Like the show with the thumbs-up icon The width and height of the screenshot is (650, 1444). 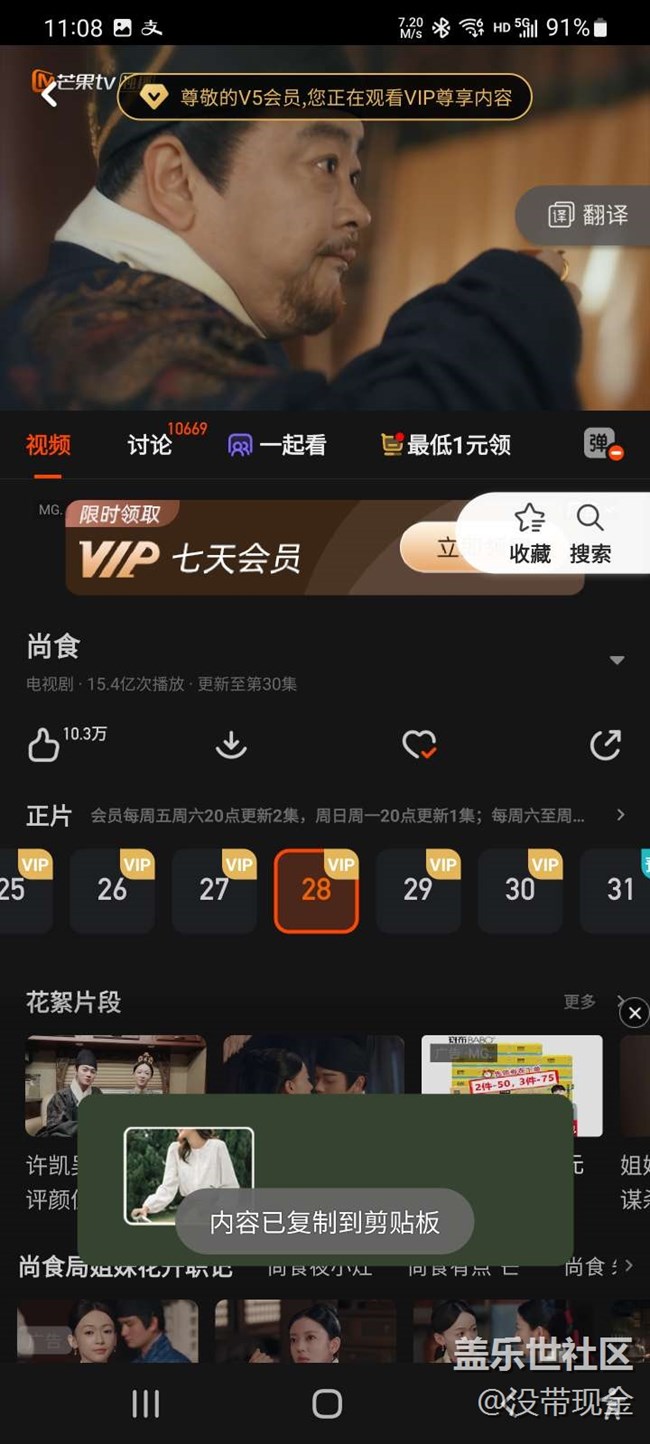click(44, 745)
